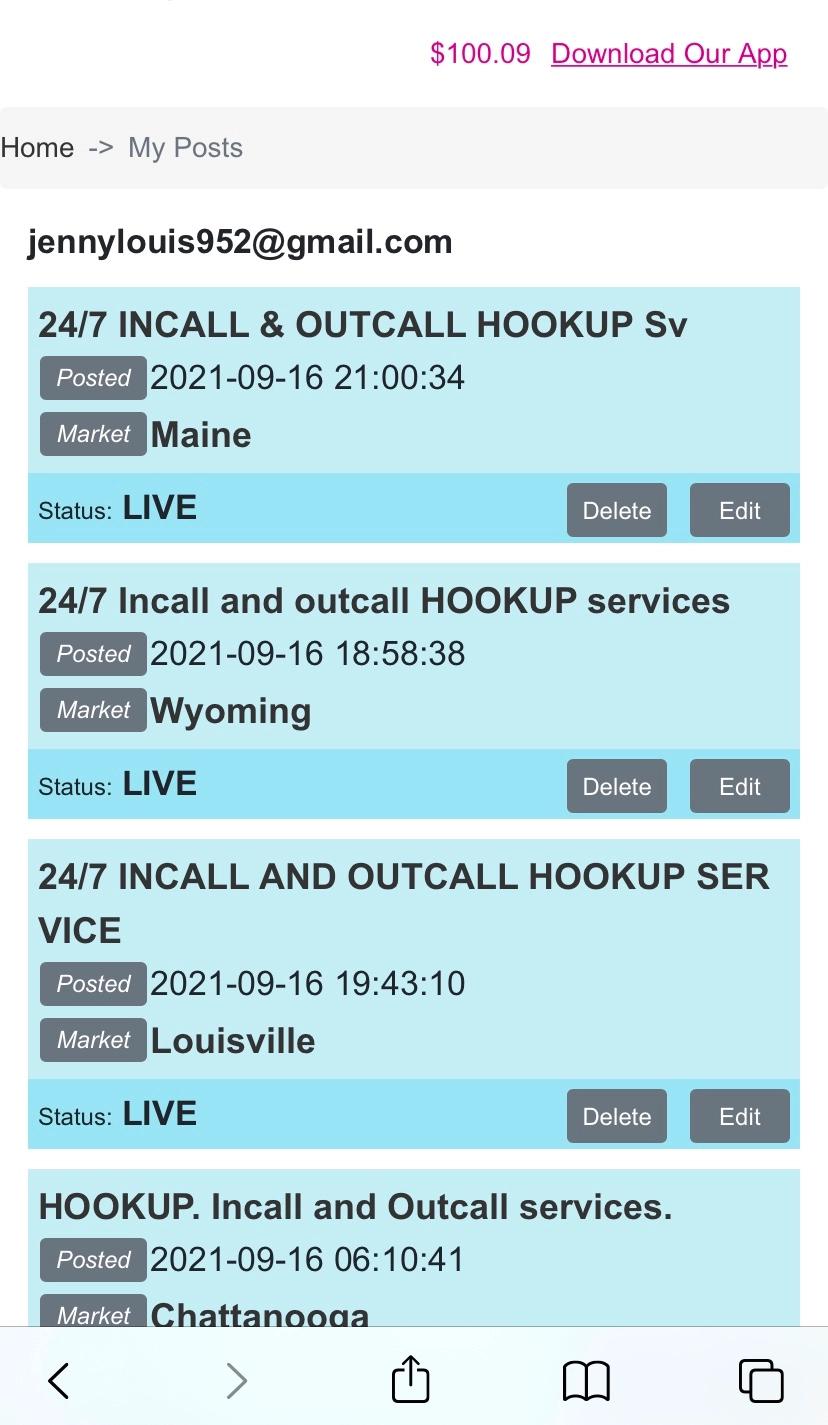
Task: Show open browser tabs
Action: click(x=760, y=1381)
